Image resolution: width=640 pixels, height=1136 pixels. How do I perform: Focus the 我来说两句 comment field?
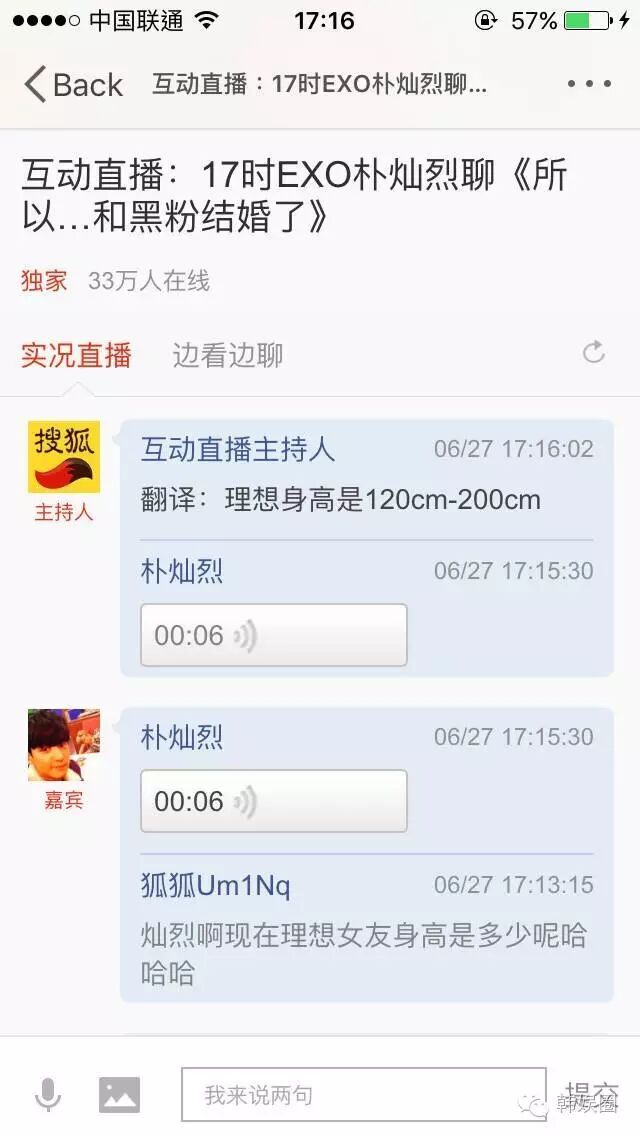[x=363, y=1095]
